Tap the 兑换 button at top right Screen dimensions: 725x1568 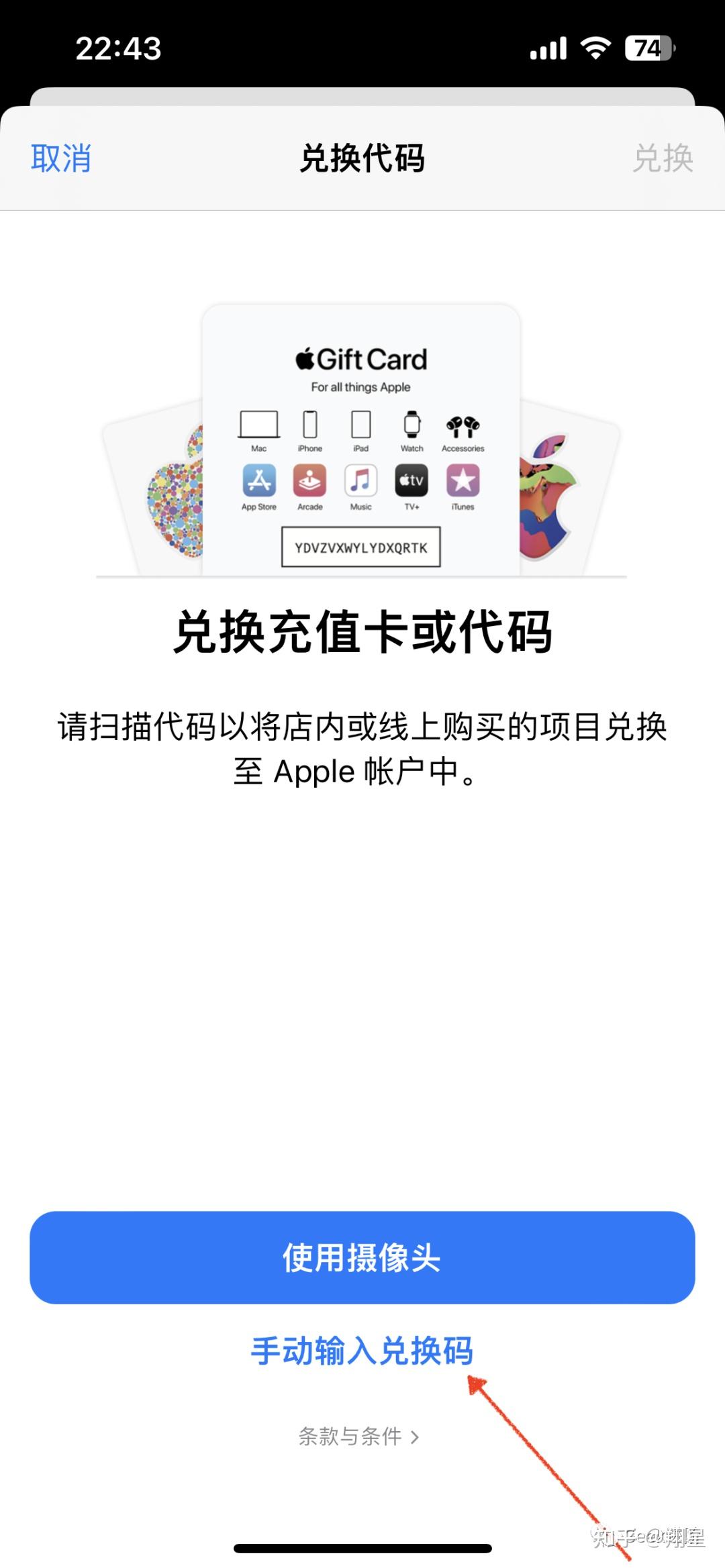[x=663, y=159]
